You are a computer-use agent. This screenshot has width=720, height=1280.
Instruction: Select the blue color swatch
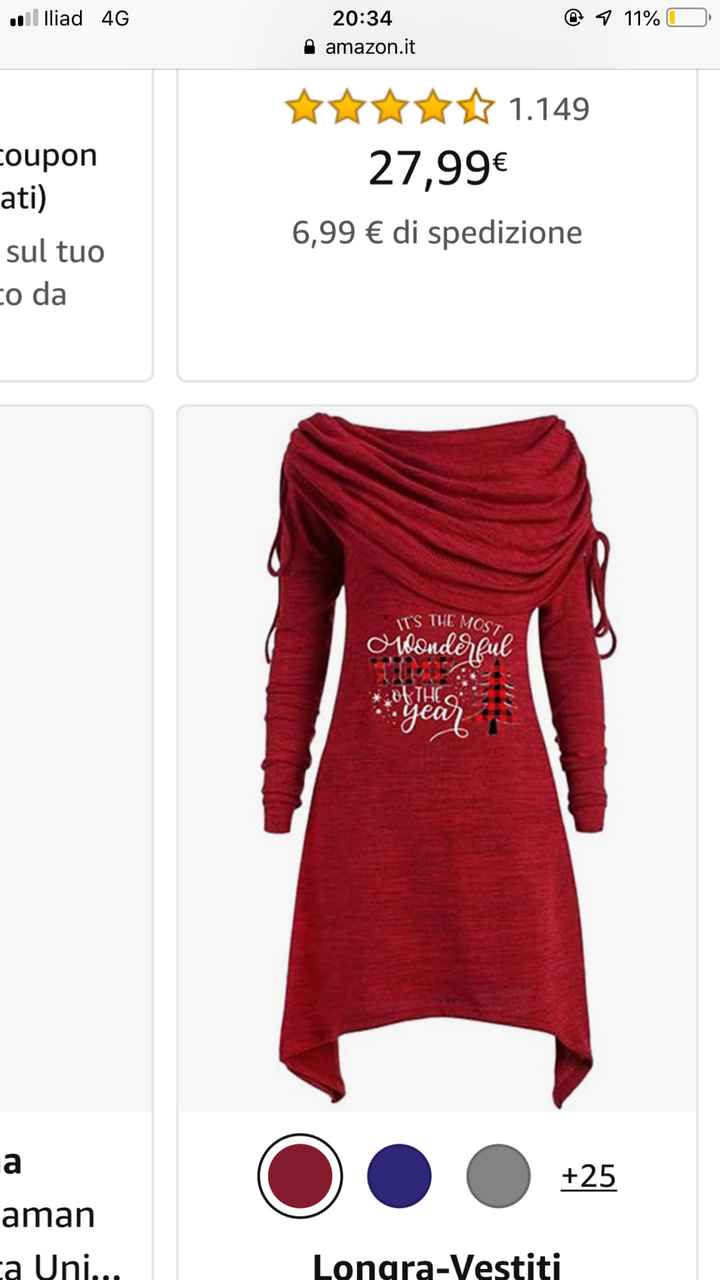point(399,1176)
